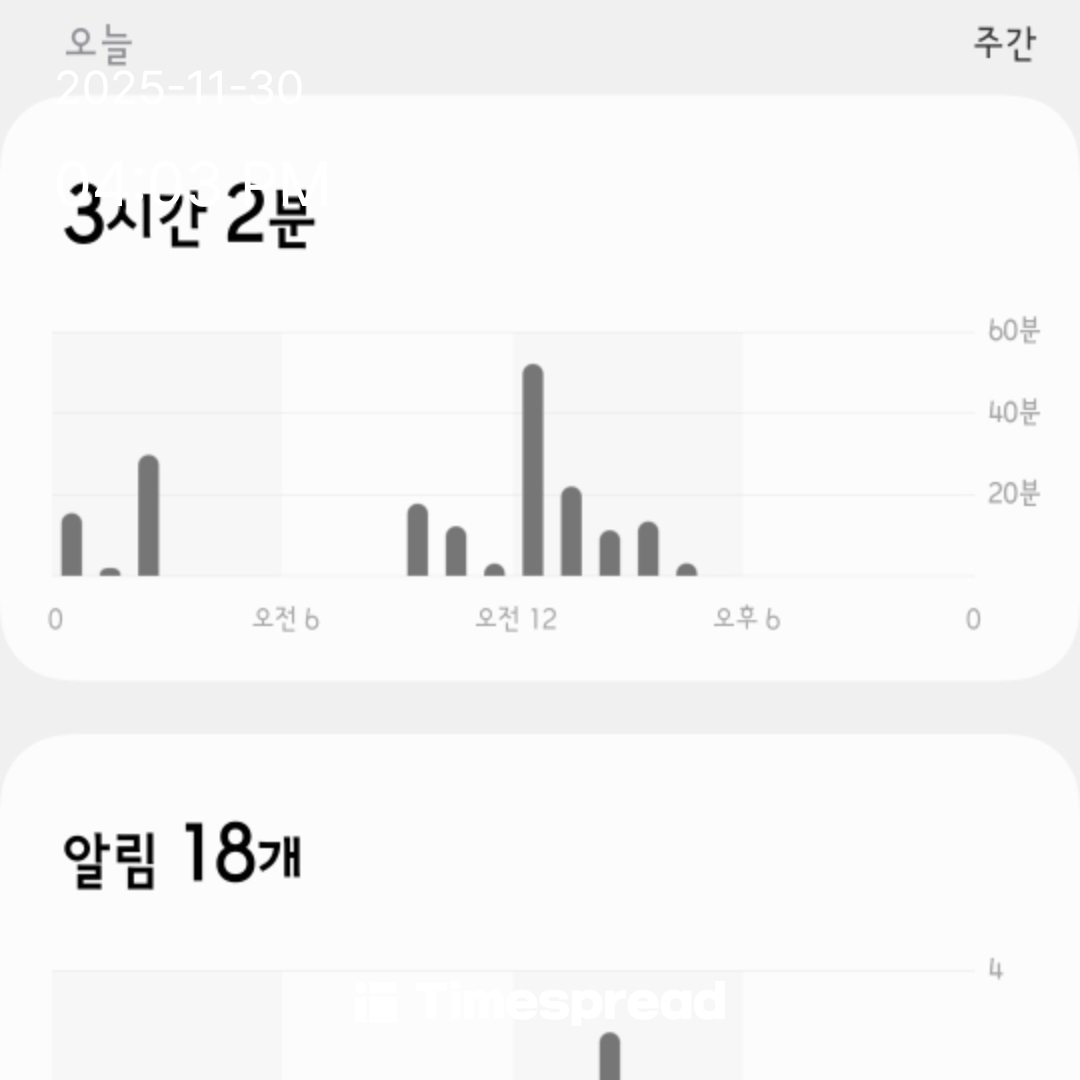Select the 오늘 today view
Screen dimensions: 1080x1080
[x=99, y=42]
